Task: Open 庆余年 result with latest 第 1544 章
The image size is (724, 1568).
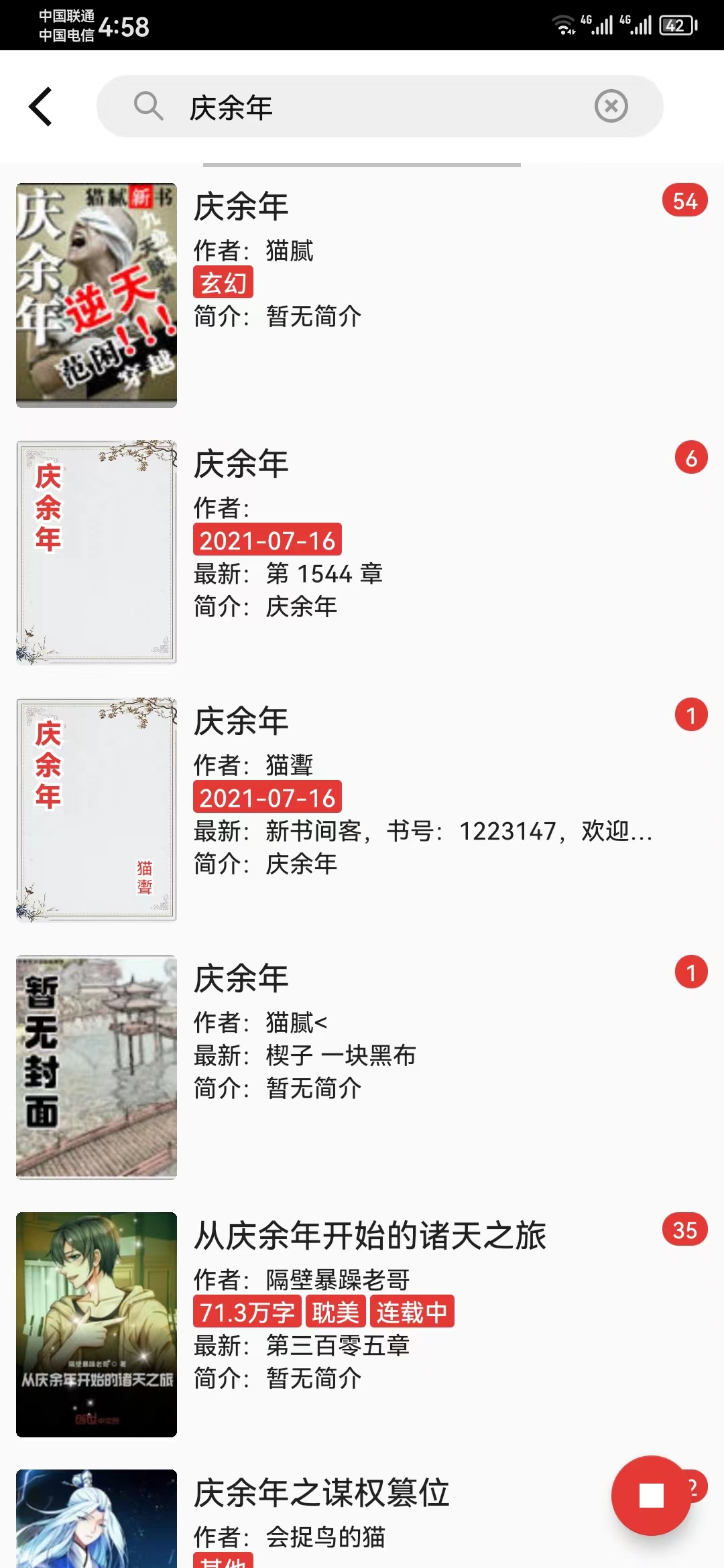Action: [362, 552]
